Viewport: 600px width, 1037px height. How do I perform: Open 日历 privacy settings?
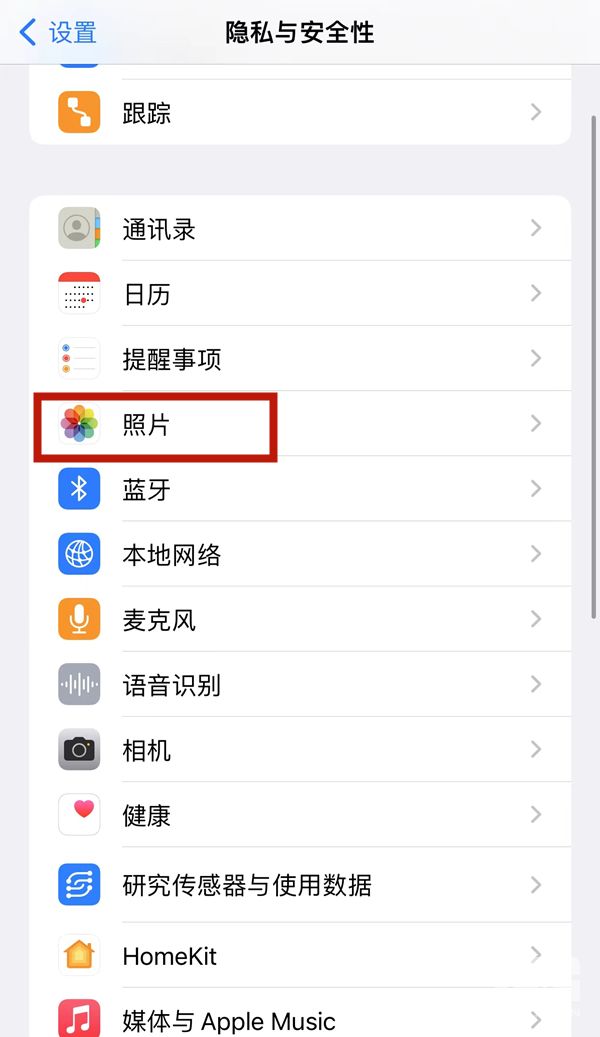[300, 293]
